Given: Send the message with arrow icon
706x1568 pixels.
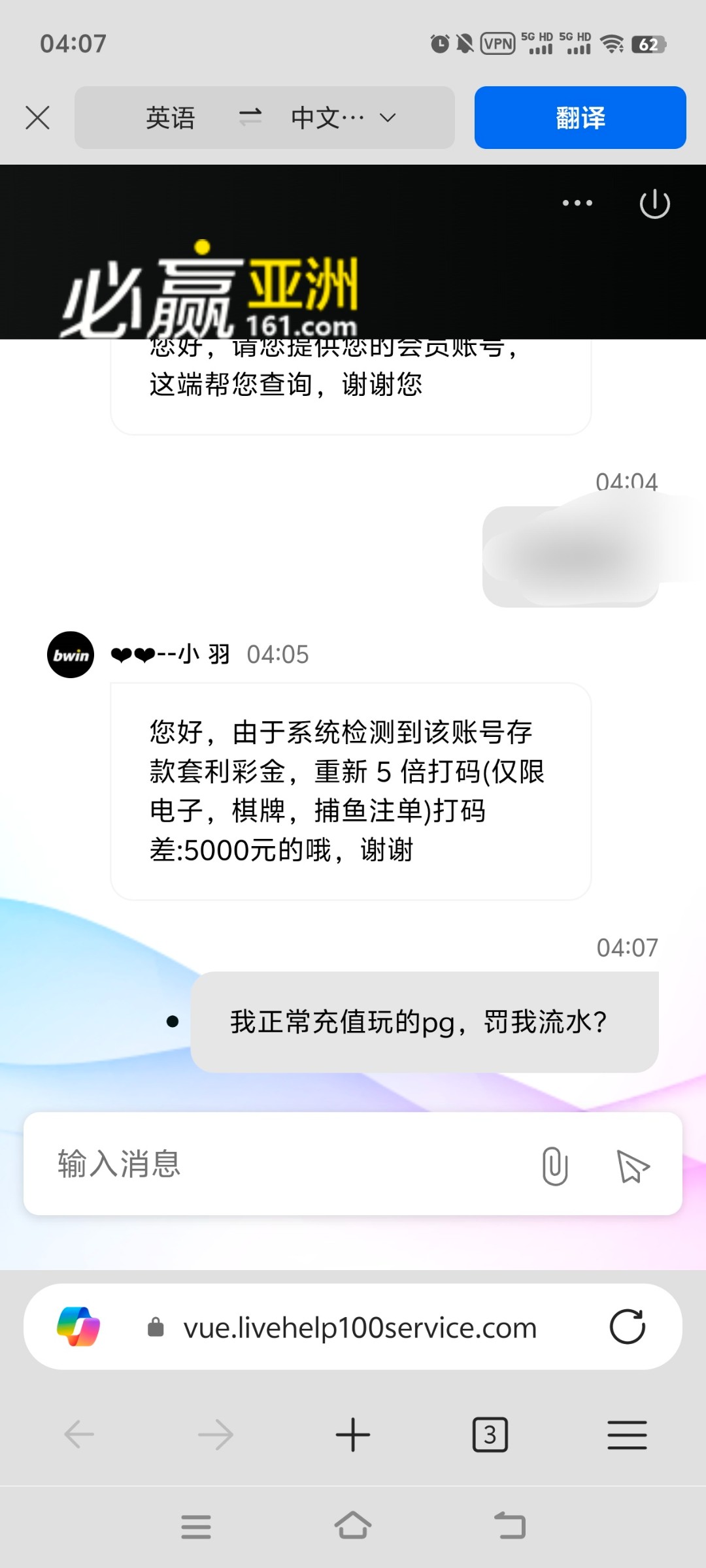Looking at the screenshot, I should tap(632, 1166).
